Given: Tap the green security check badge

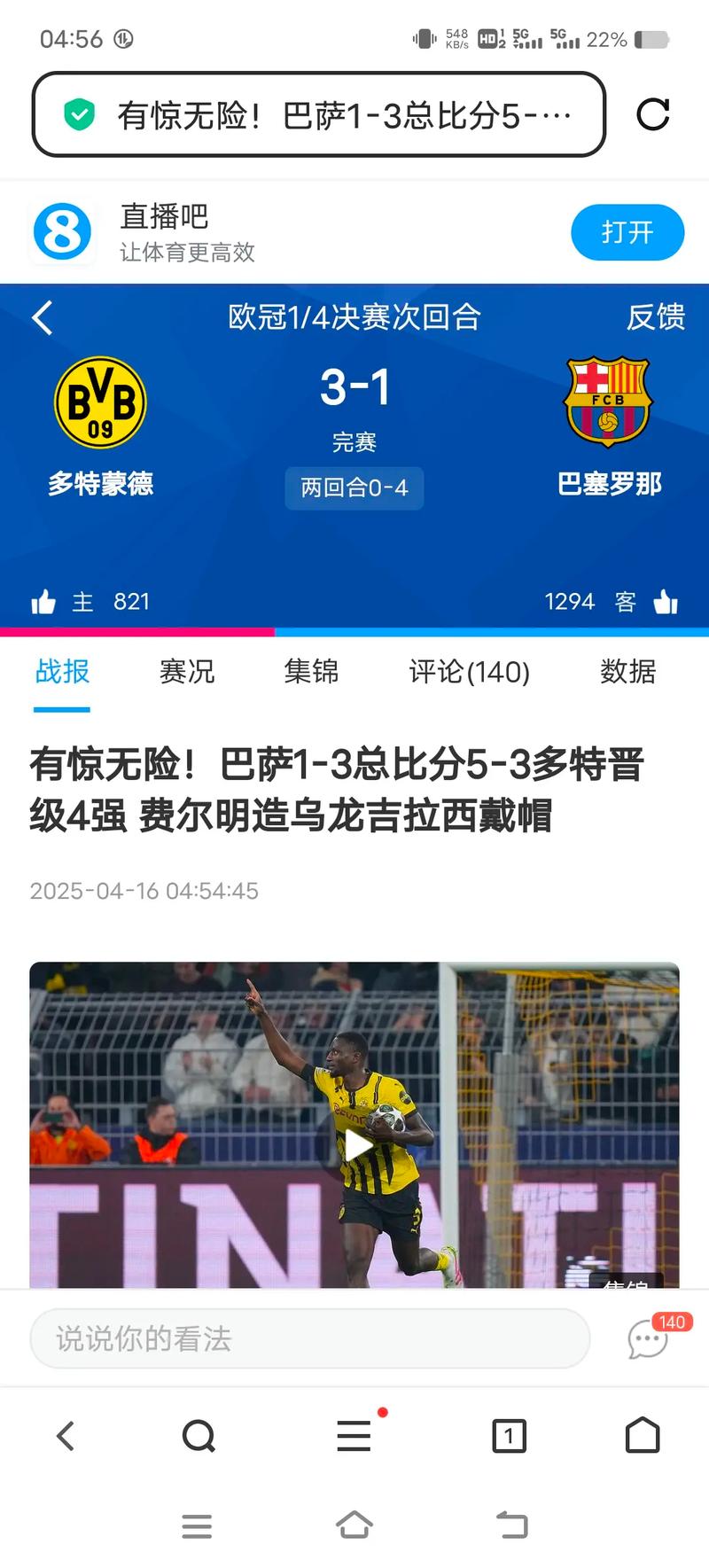Looking at the screenshot, I should (x=81, y=114).
